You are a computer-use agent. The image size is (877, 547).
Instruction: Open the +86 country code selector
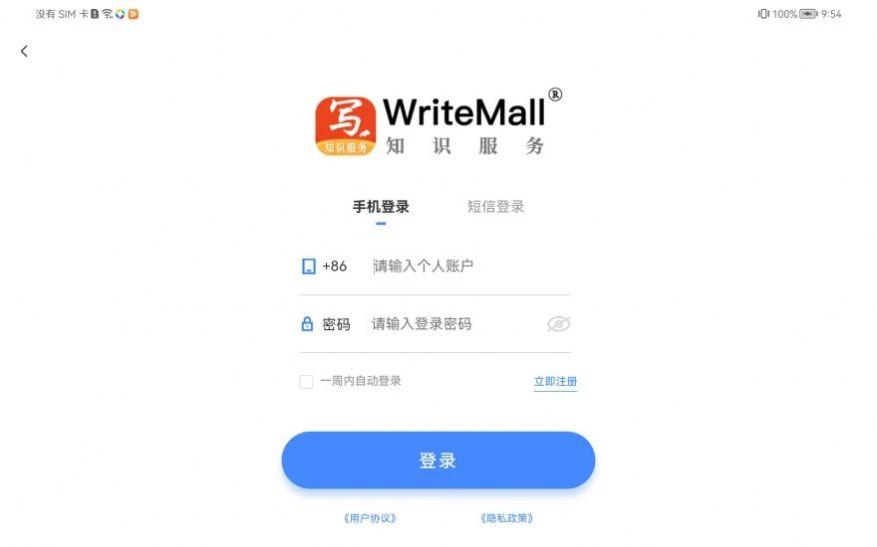point(334,266)
